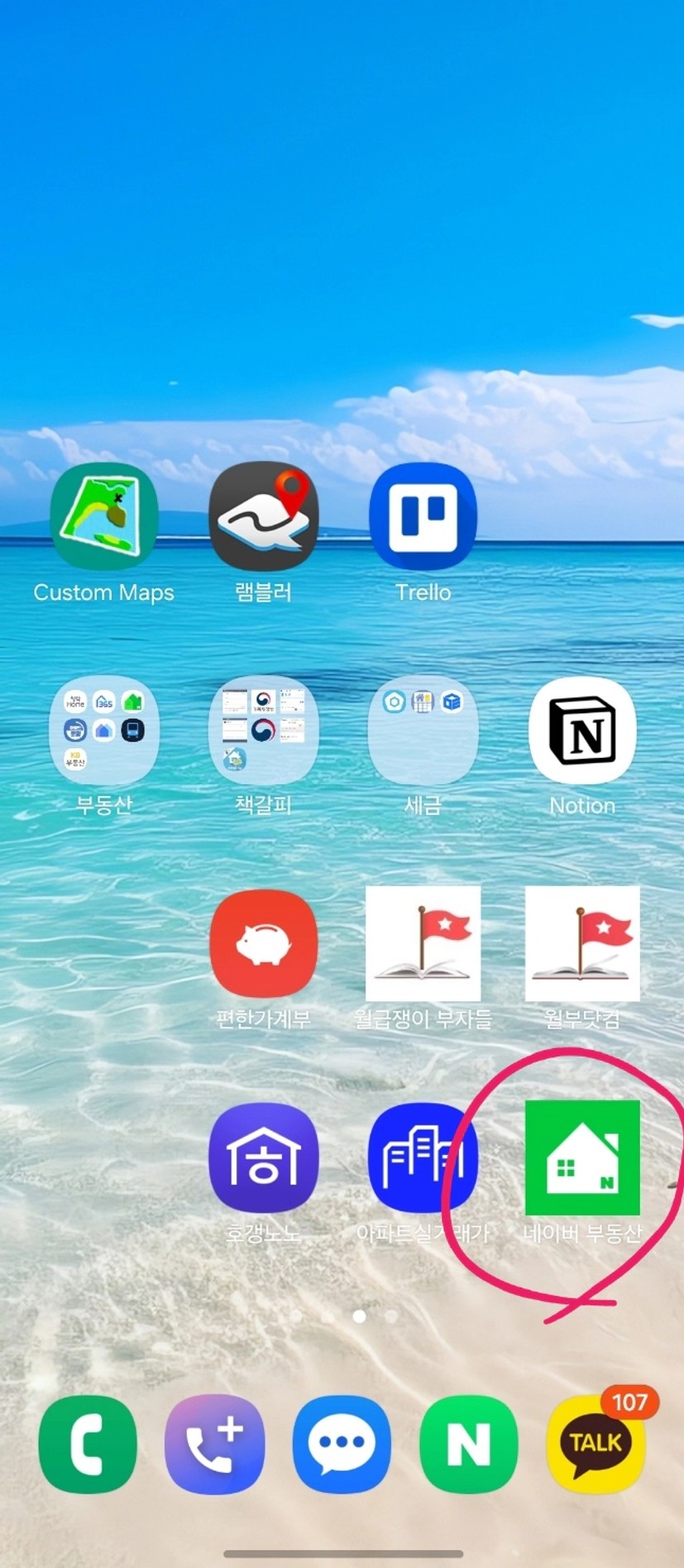
Task: Open KakaoTalk with 107 unread badge
Action: 596,1444
